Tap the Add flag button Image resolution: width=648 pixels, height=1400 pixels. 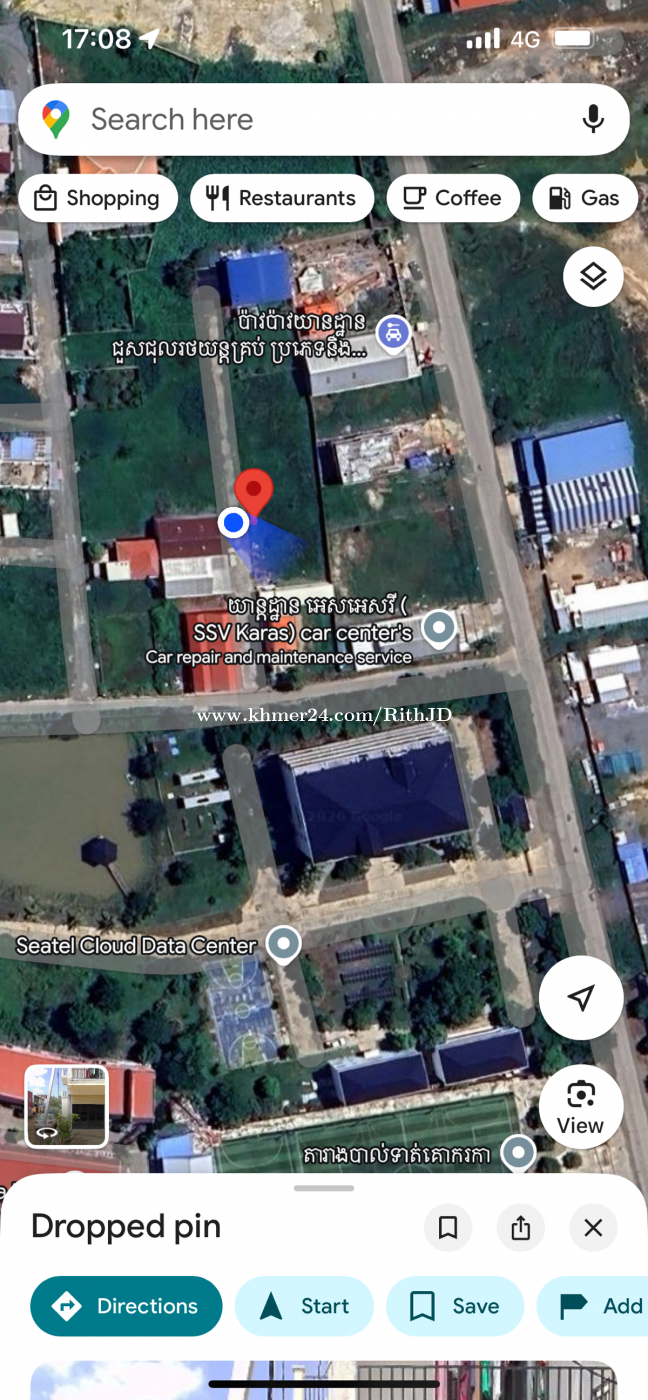[600, 1306]
